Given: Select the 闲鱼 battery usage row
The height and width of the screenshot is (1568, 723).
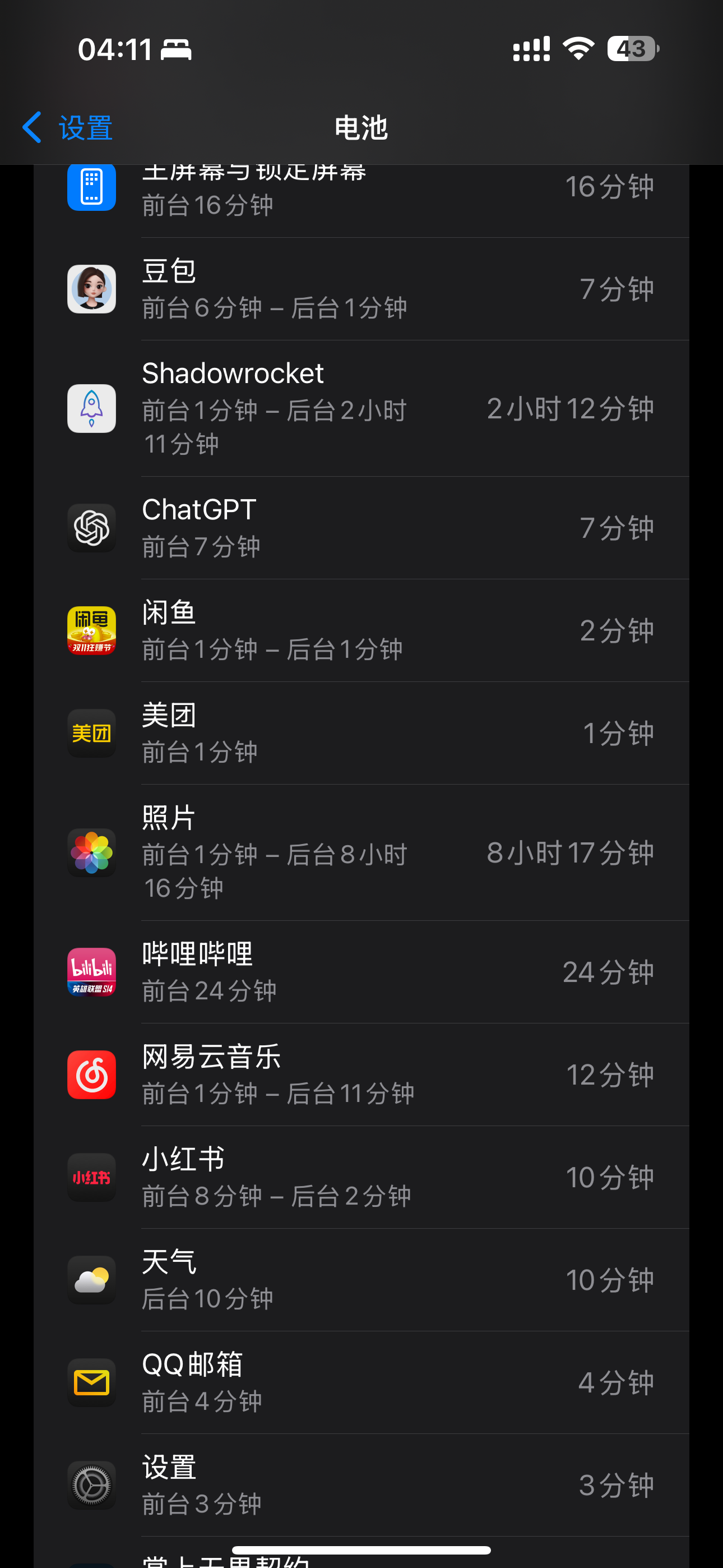Looking at the screenshot, I should point(361,630).
